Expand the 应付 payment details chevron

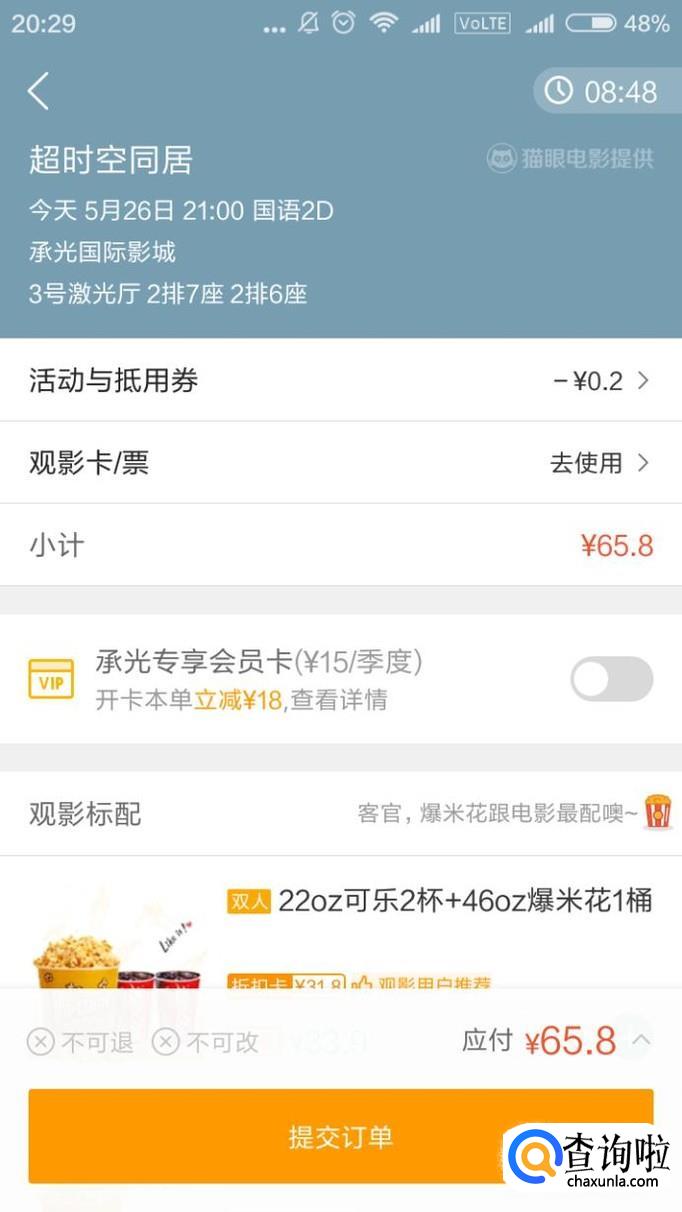(641, 1040)
